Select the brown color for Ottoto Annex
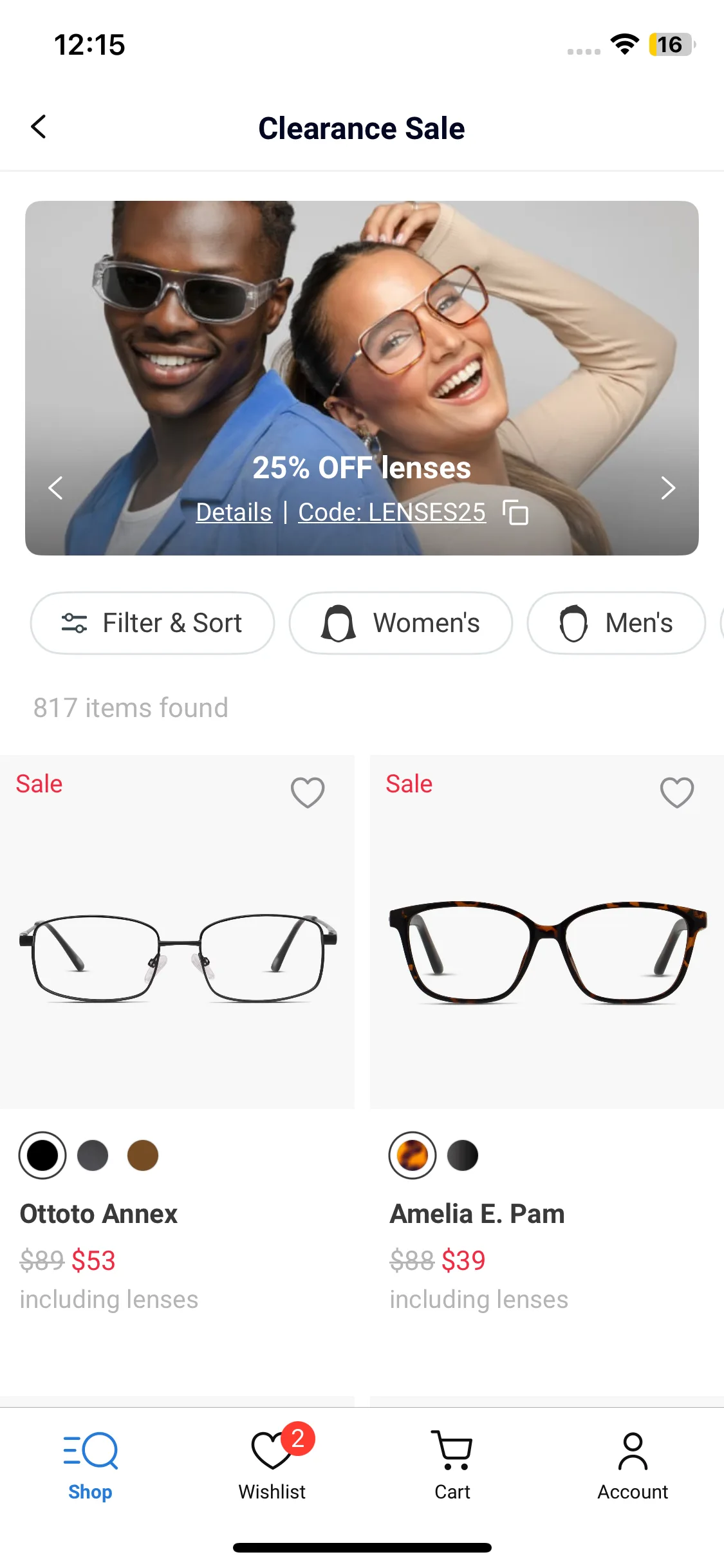The image size is (724, 1568). (143, 1155)
